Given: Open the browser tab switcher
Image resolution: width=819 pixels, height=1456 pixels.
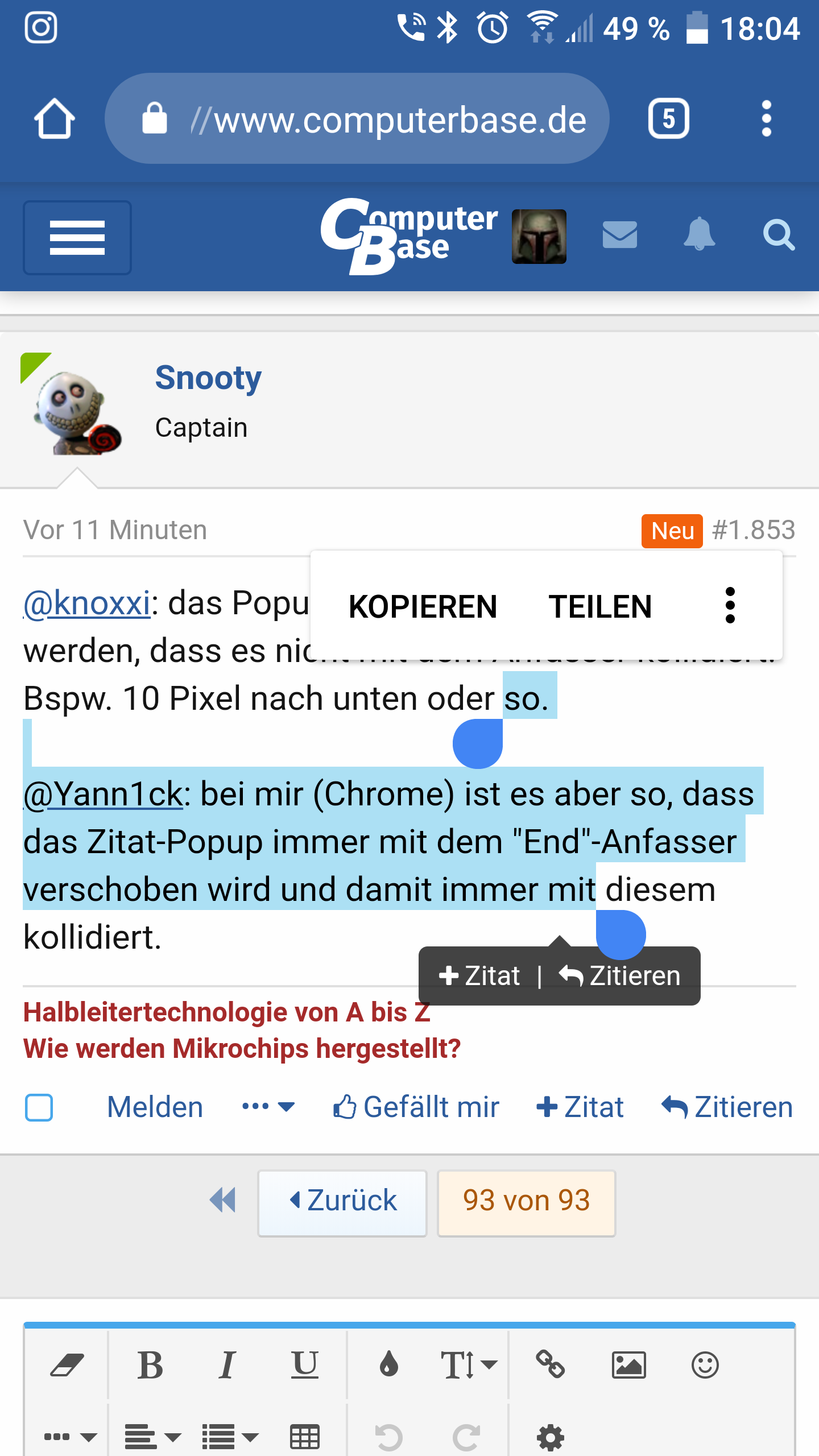Looking at the screenshot, I should (x=668, y=119).
